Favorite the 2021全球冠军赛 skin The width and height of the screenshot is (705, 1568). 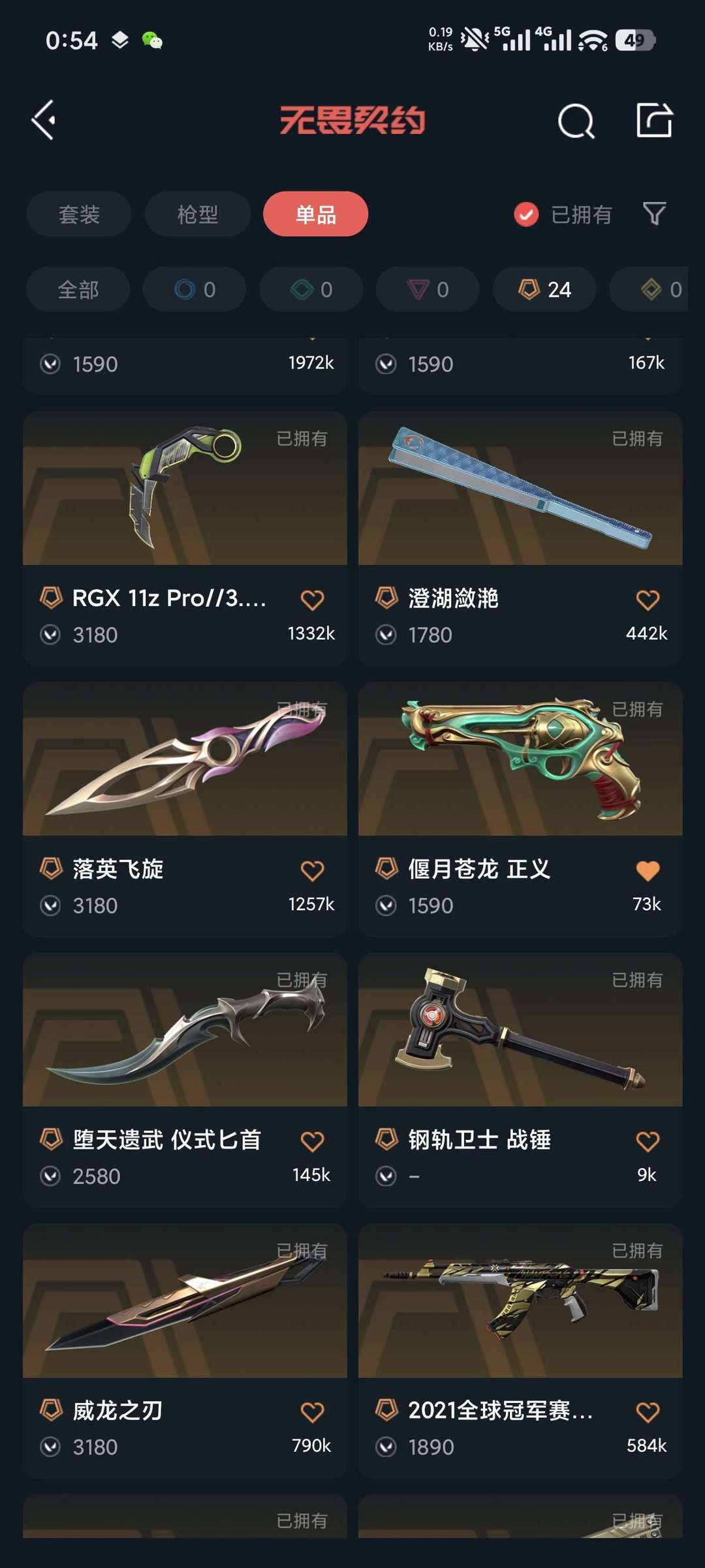(648, 1412)
